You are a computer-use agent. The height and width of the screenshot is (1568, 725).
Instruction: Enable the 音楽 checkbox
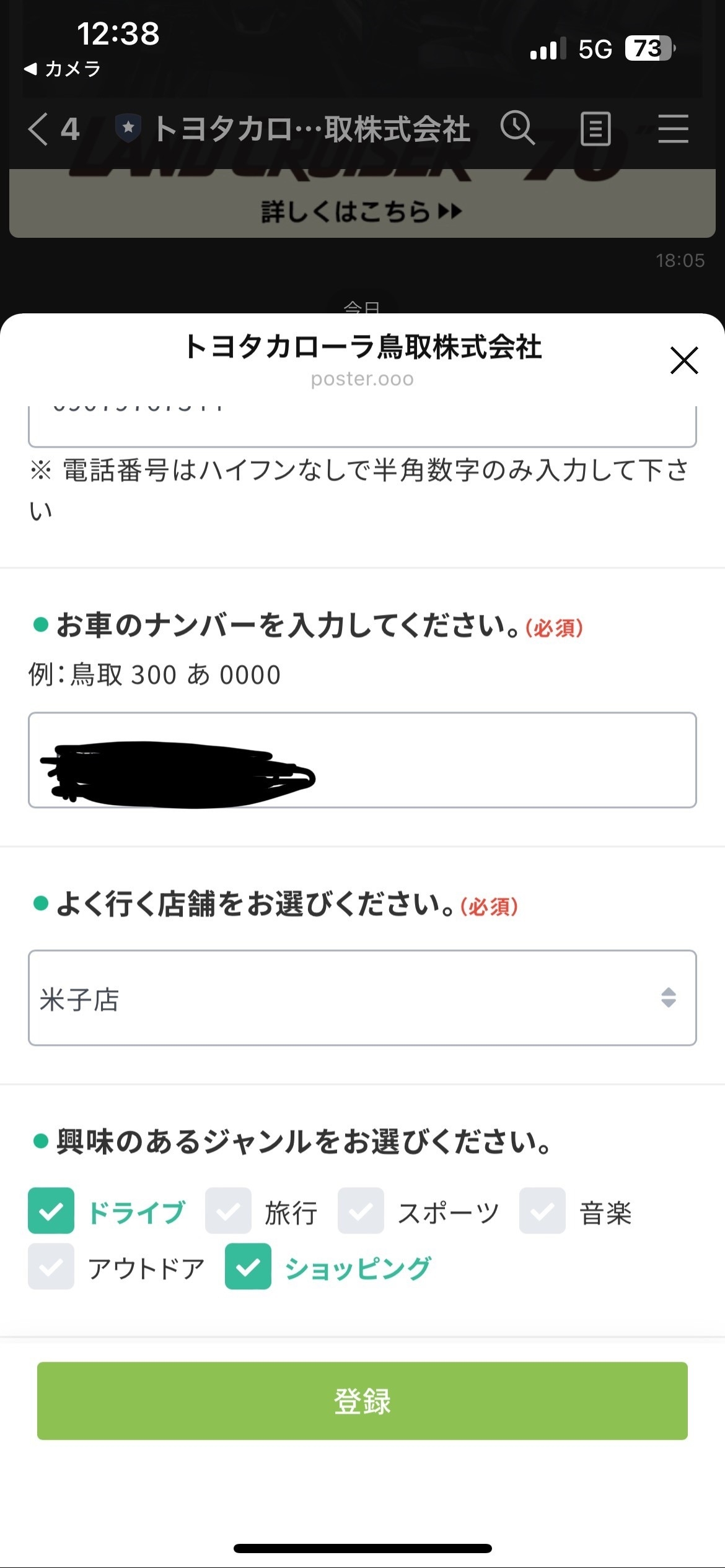click(x=542, y=1211)
